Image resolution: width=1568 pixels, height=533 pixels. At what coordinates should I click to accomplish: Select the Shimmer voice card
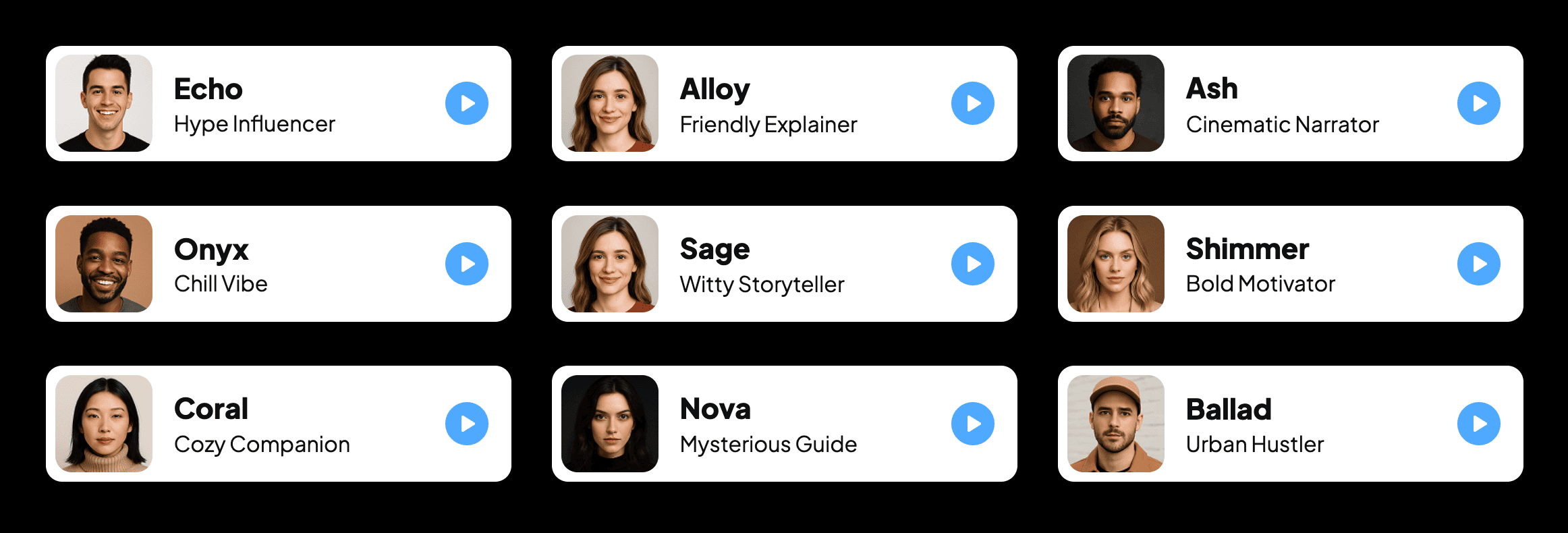(x=1282, y=264)
